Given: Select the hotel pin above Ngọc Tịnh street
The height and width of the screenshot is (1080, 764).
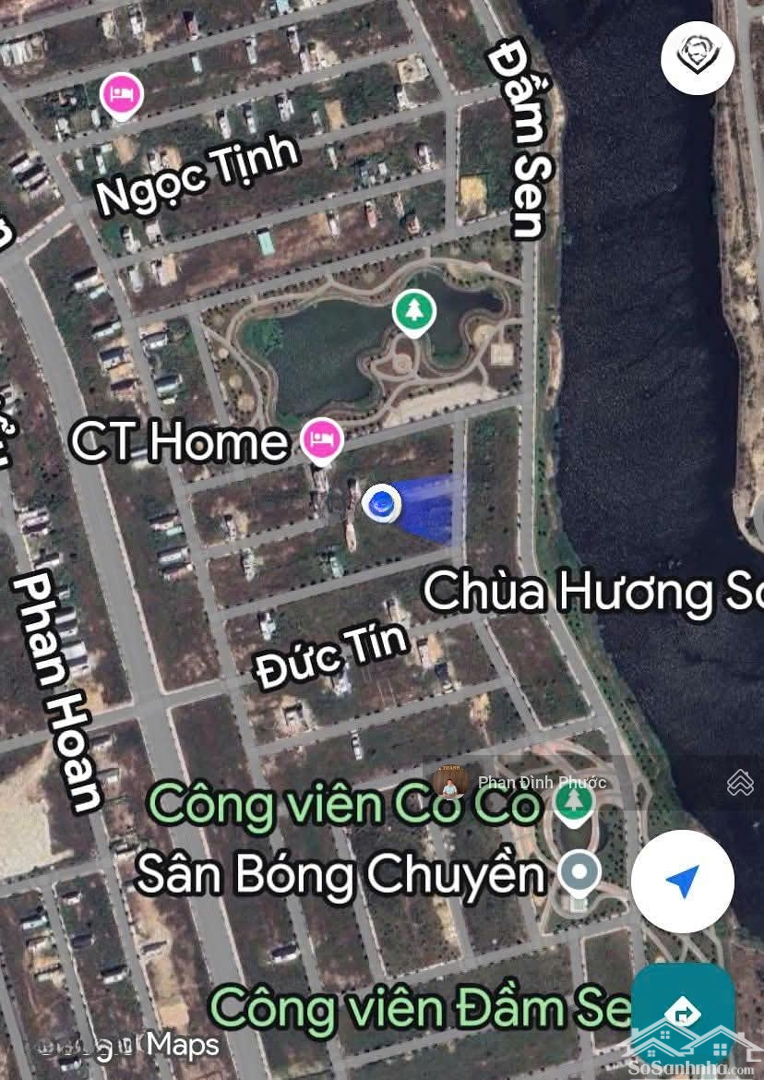Looking at the screenshot, I should click(x=120, y=92).
